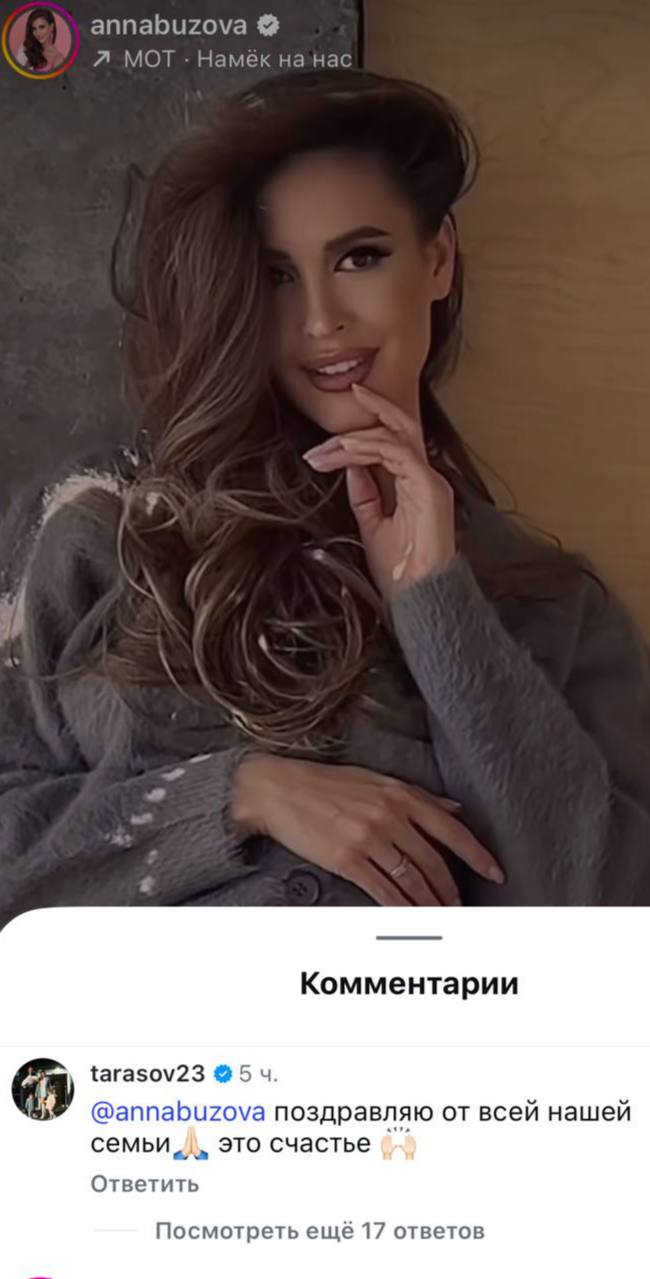The image size is (650, 1279).
Task: Expand Посмотреть ещё 17 ответов
Action: coord(319,1231)
